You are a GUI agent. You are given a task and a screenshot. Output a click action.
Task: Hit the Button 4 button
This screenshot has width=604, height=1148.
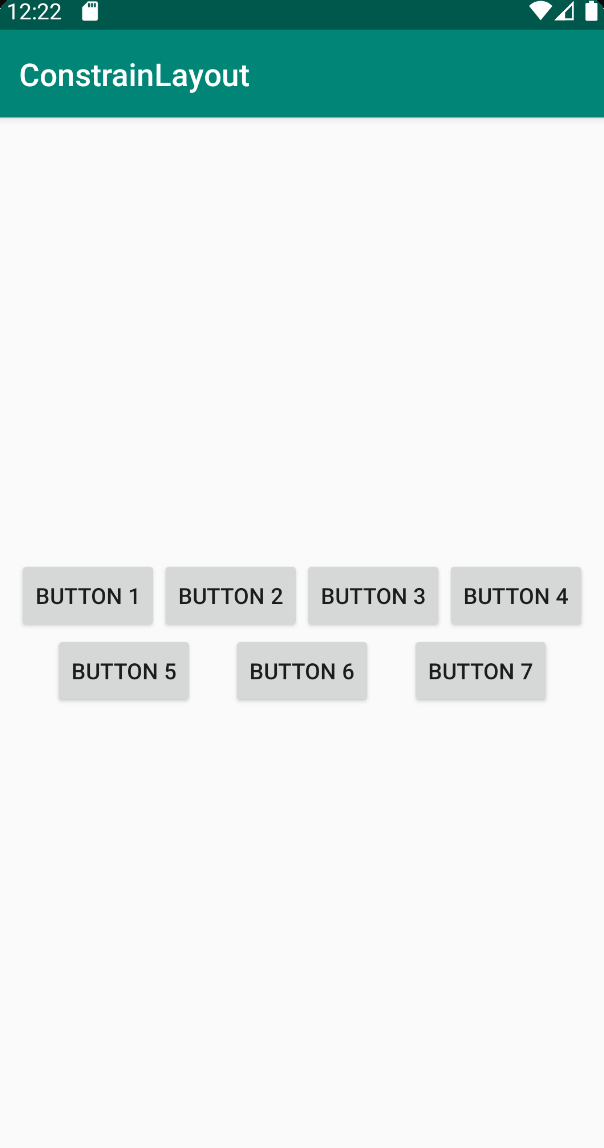click(516, 596)
